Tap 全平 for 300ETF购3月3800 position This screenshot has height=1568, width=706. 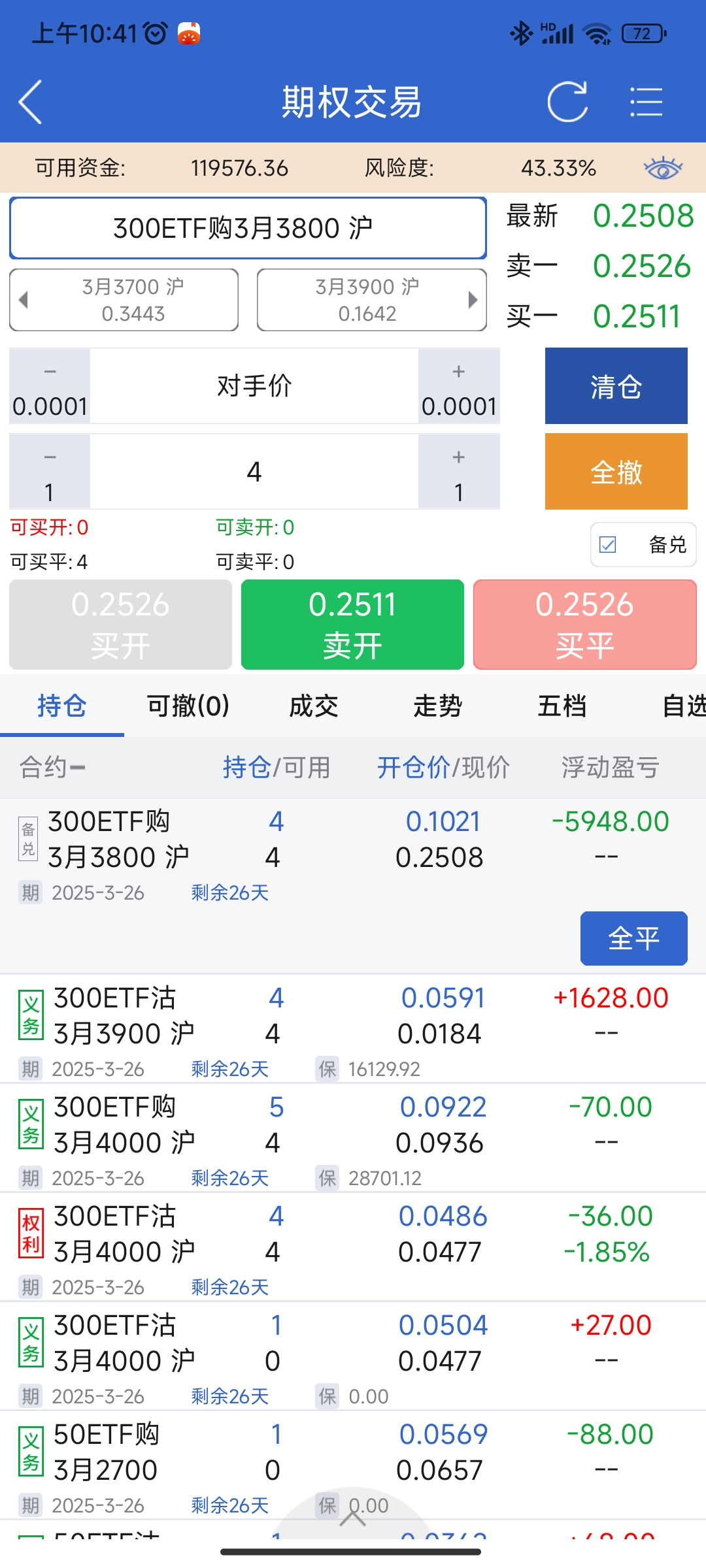click(633, 938)
